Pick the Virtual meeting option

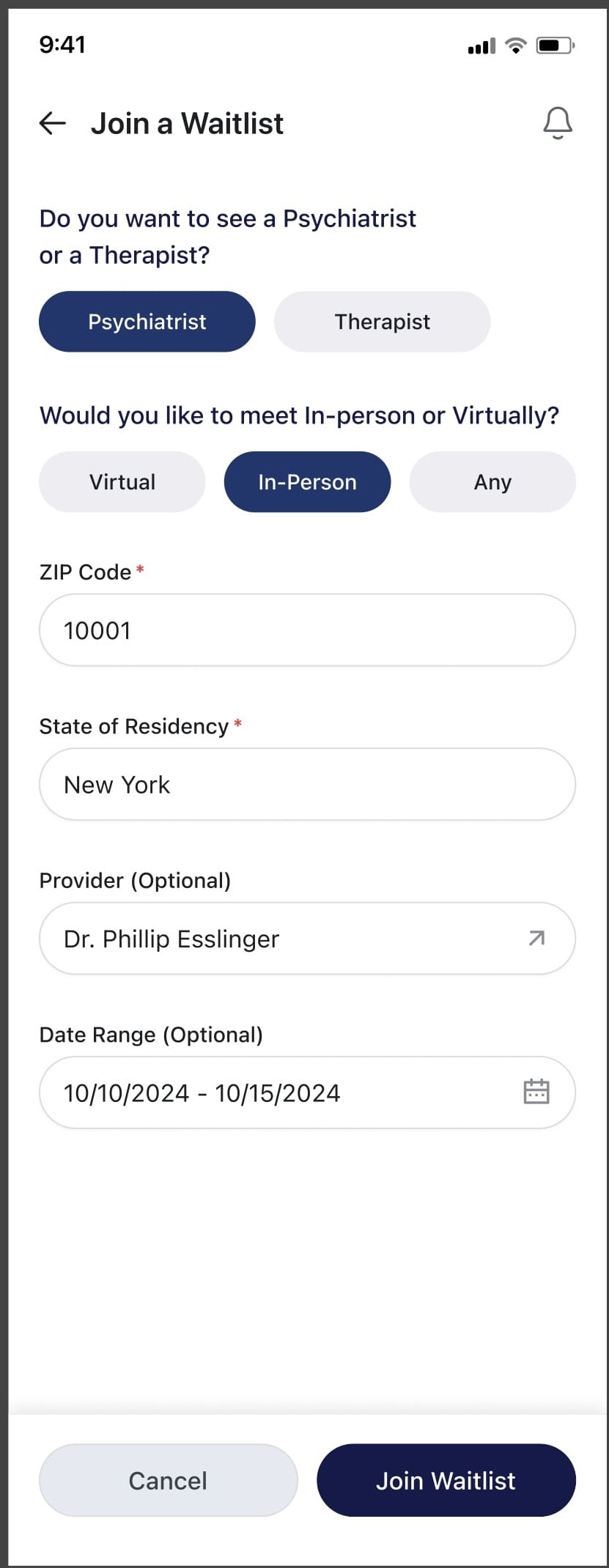point(122,482)
